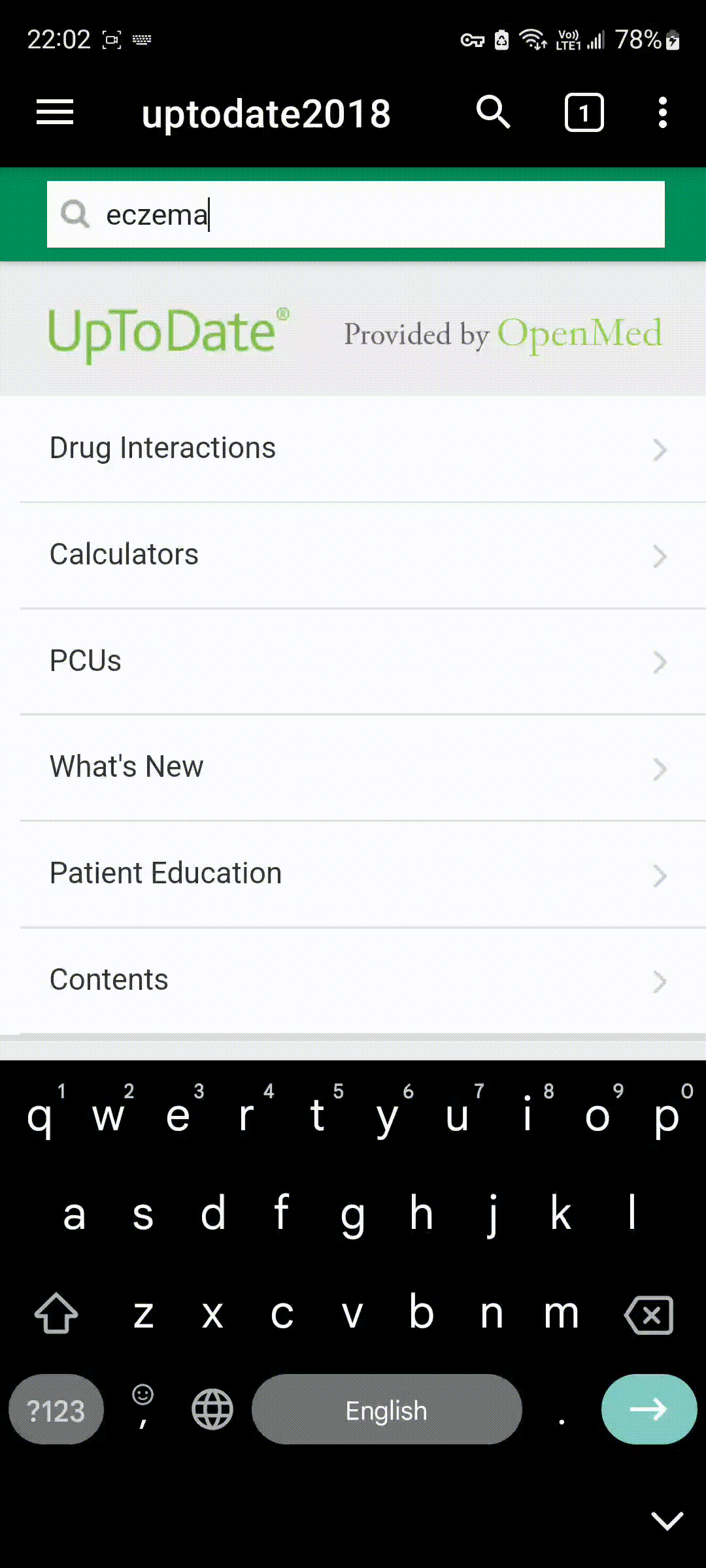Screen dimensions: 706x1568
Task: Collapse the keyboard with the down chevron
Action: point(667,1522)
